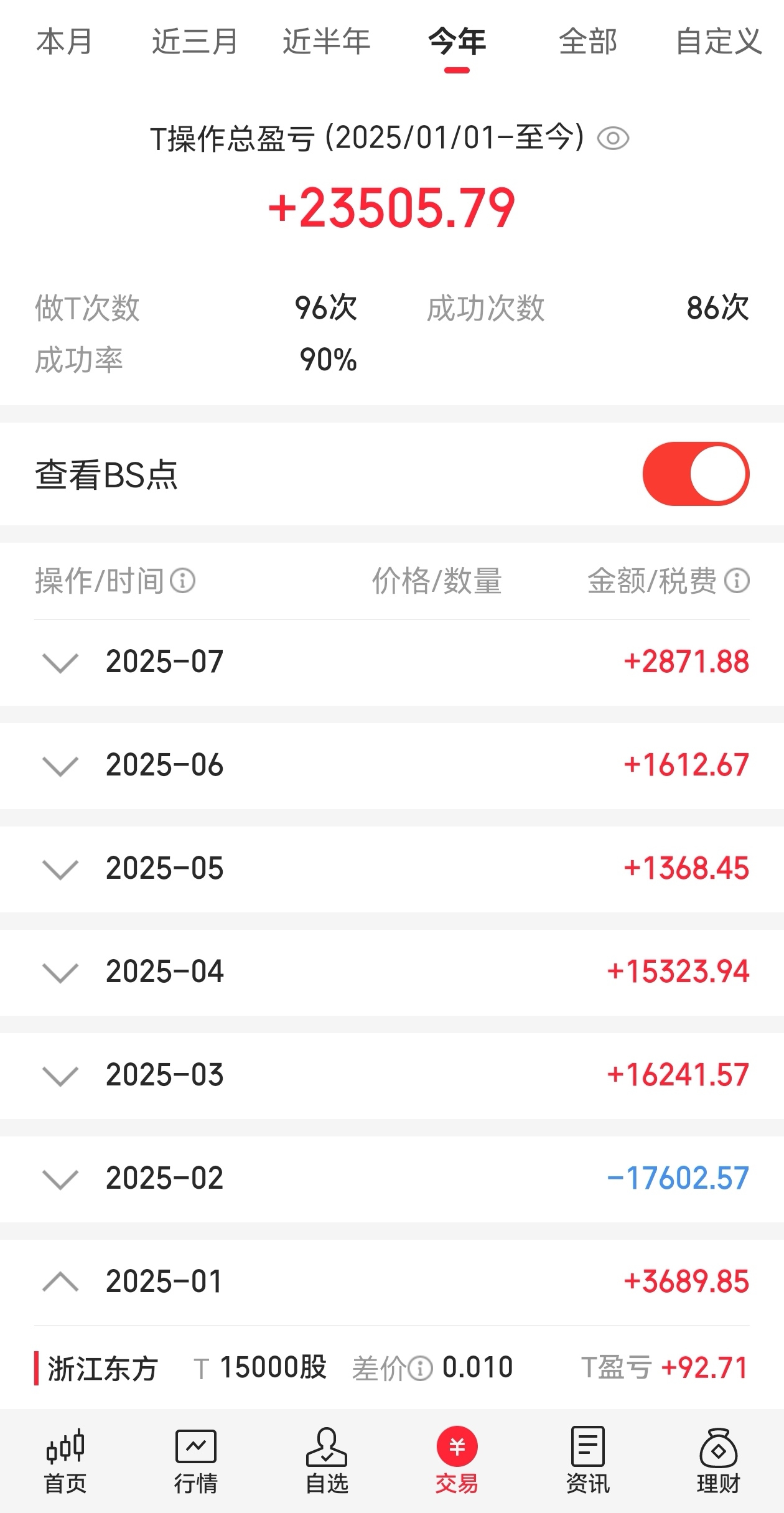This screenshot has height=1513, width=784.
Task: Open the 全部 tab
Action: click(x=587, y=42)
